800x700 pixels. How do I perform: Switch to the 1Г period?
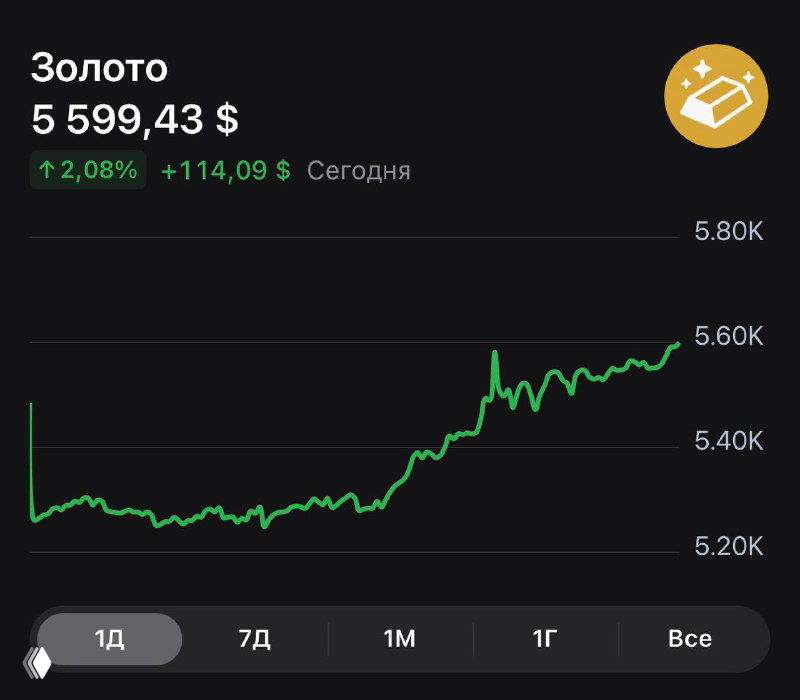click(545, 639)
